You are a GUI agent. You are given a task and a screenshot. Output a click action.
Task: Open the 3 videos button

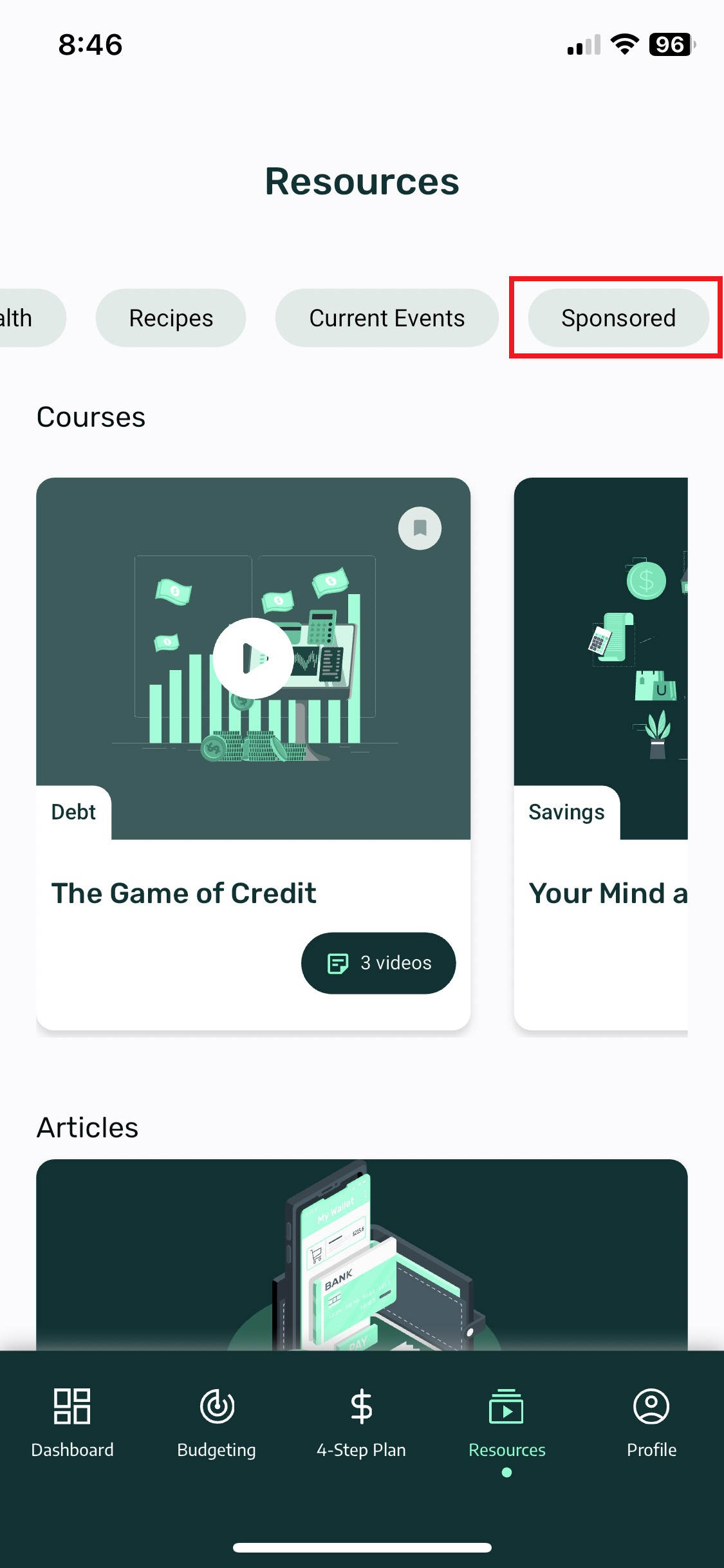coord(378,963)
